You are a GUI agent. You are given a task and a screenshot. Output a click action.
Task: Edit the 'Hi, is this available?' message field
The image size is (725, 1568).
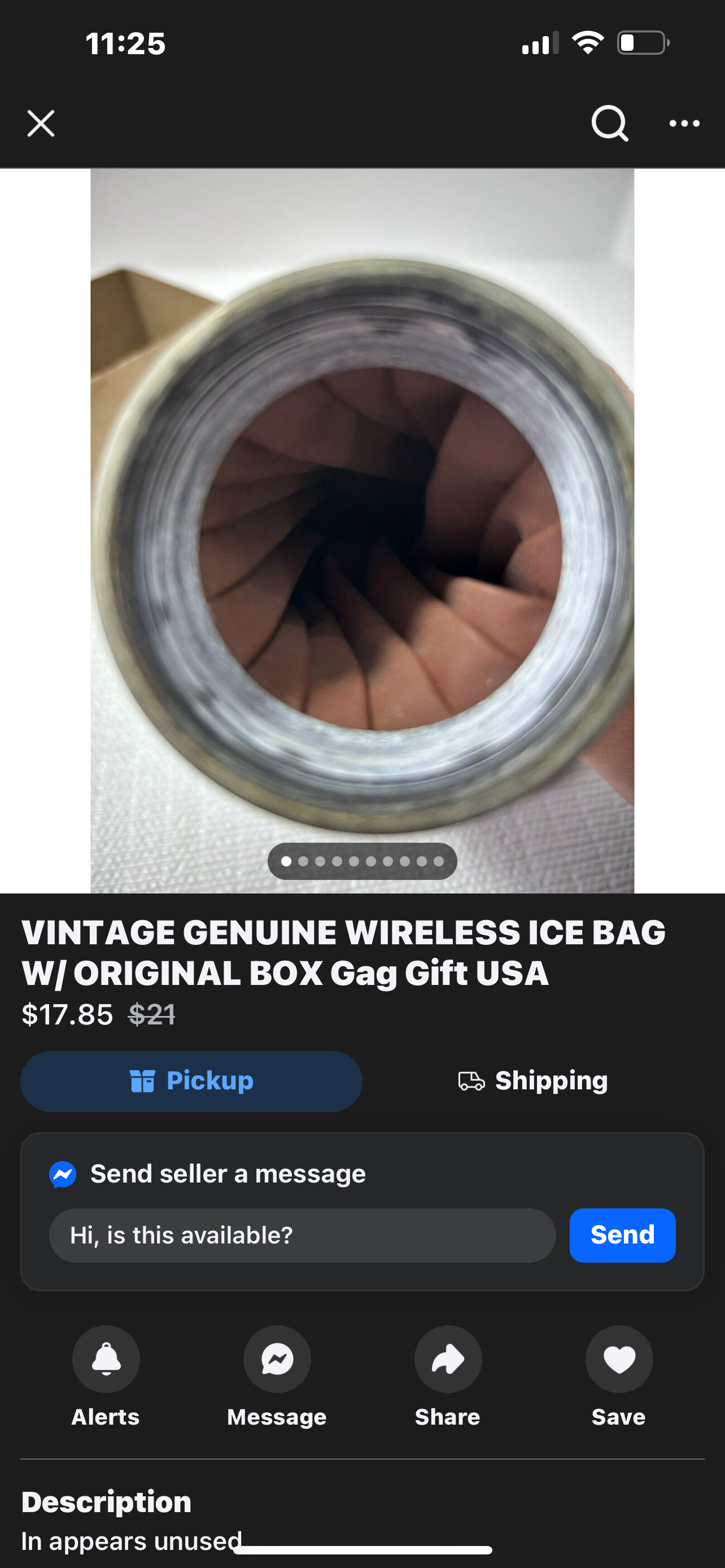[x=302, y=1235]
